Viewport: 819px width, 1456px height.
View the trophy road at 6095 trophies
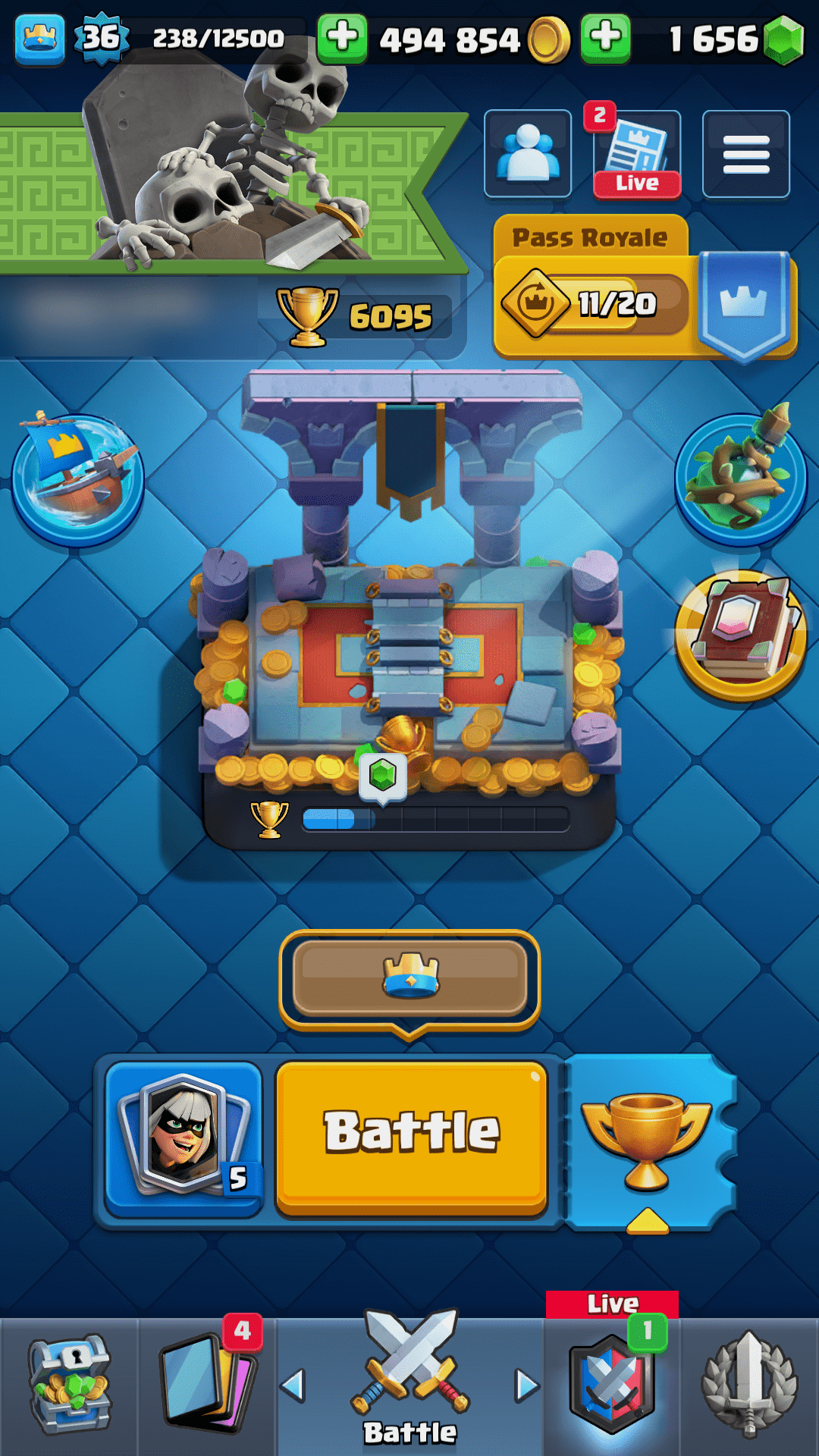[356, 315]
